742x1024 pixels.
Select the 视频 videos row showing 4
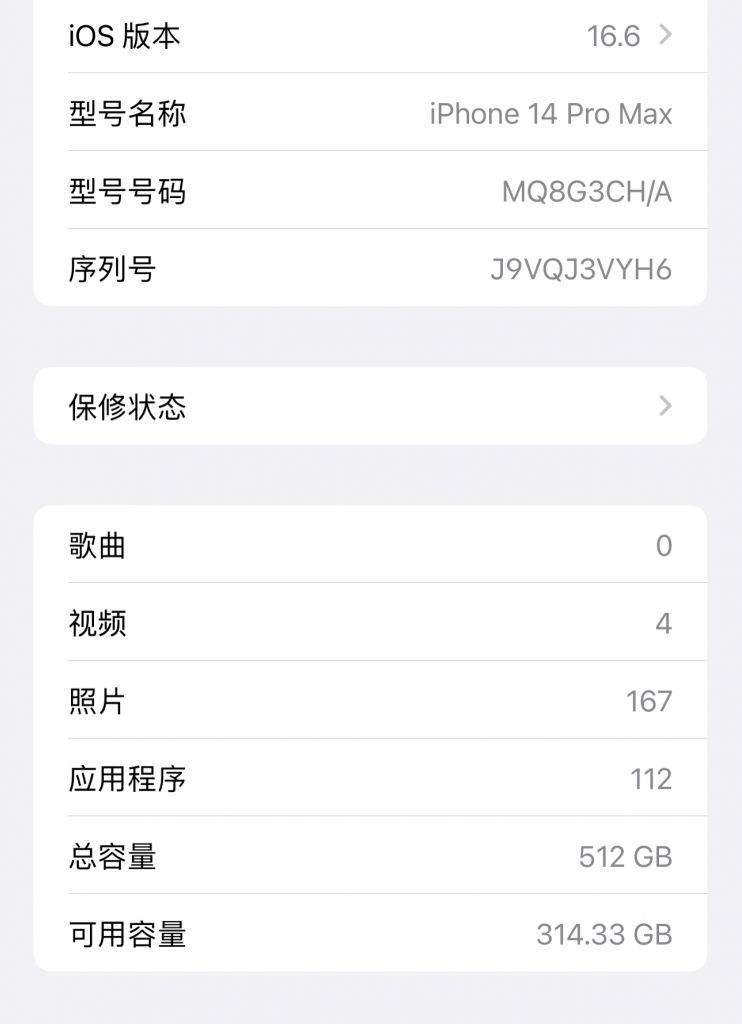point(370,623)
